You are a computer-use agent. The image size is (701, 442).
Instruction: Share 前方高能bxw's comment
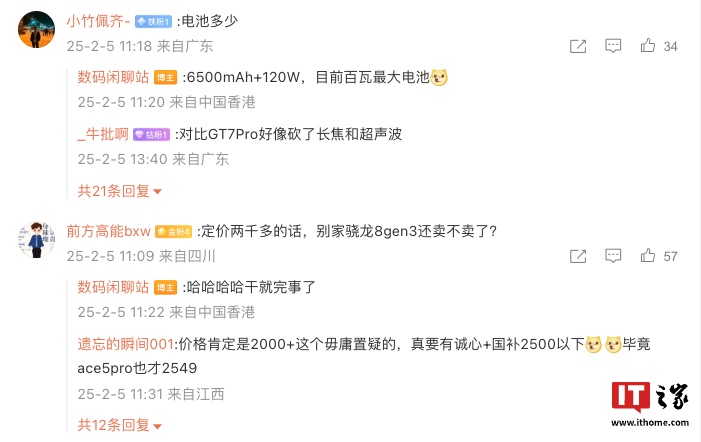pos(578,256)
